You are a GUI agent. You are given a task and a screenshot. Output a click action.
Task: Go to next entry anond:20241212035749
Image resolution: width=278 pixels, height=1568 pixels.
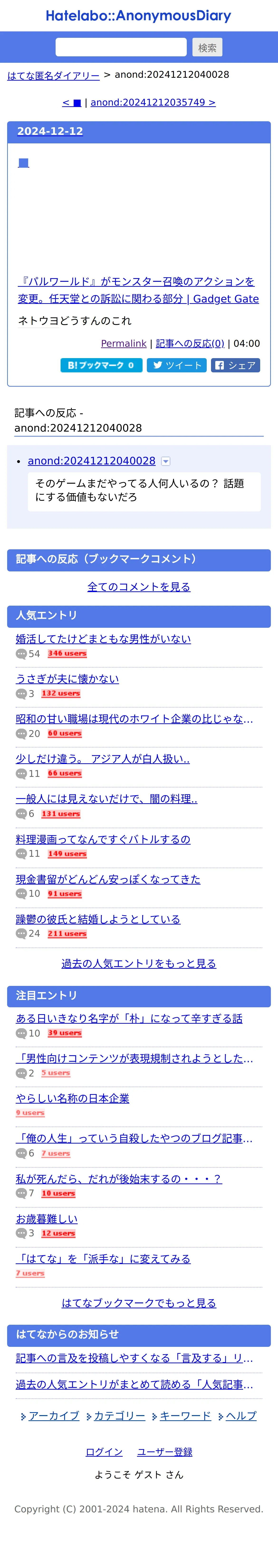(153, 102)
